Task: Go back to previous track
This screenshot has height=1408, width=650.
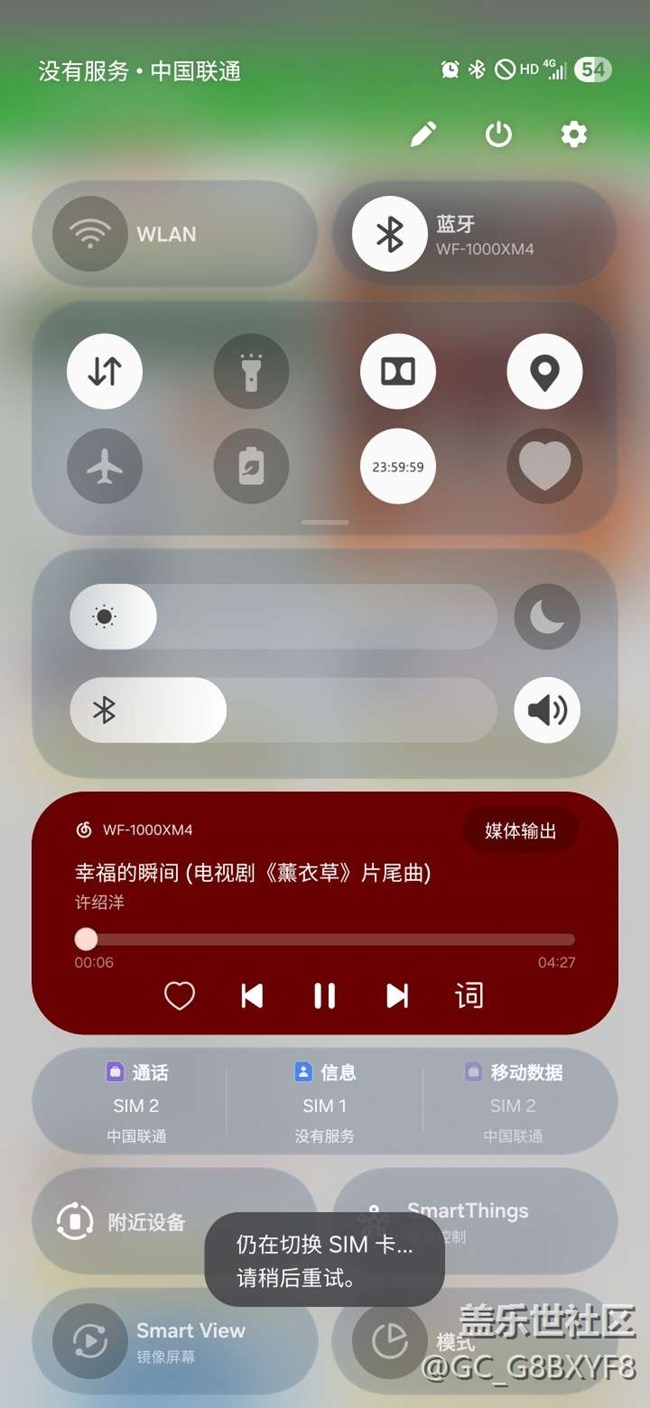Action: pyautogui.click(x=252, y=995)
